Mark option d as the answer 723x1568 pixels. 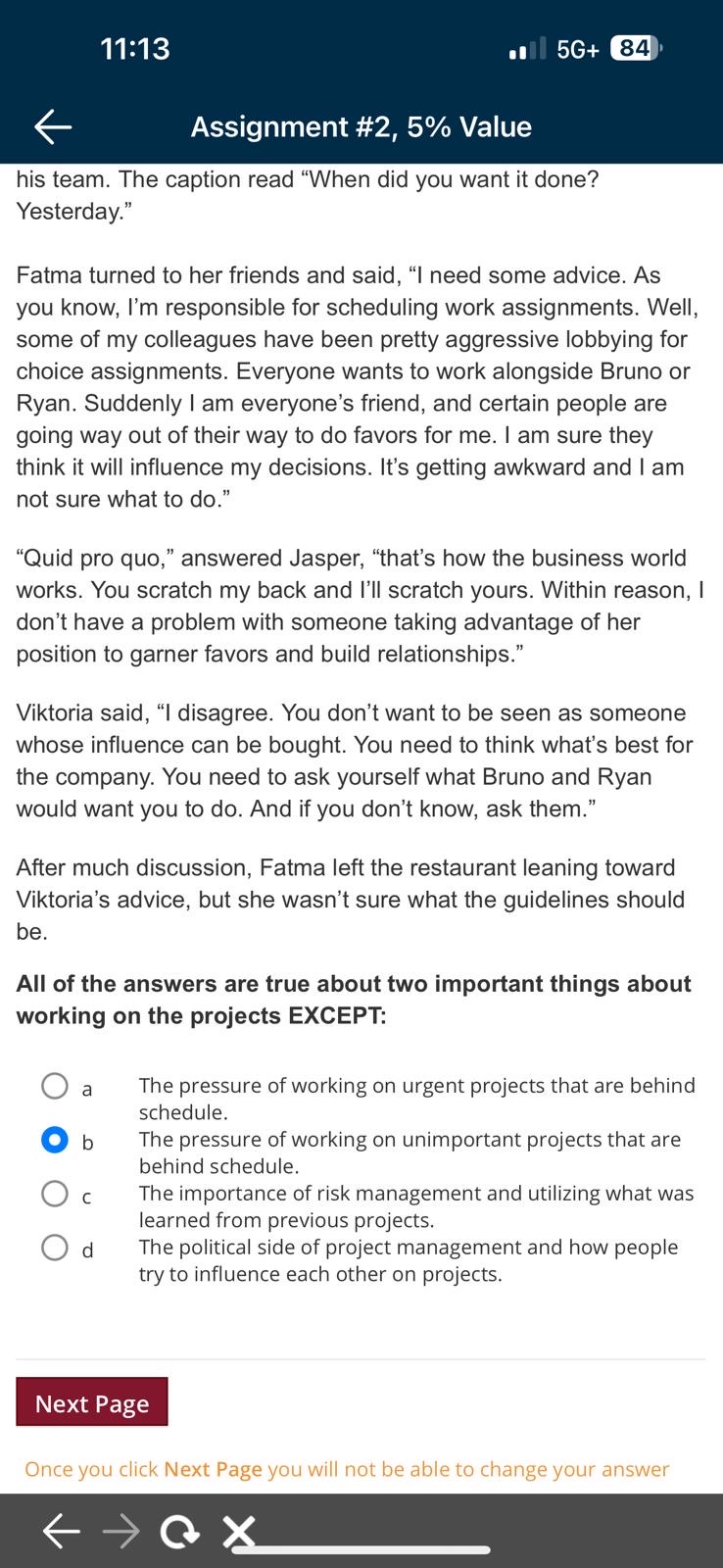[55, 1247]
